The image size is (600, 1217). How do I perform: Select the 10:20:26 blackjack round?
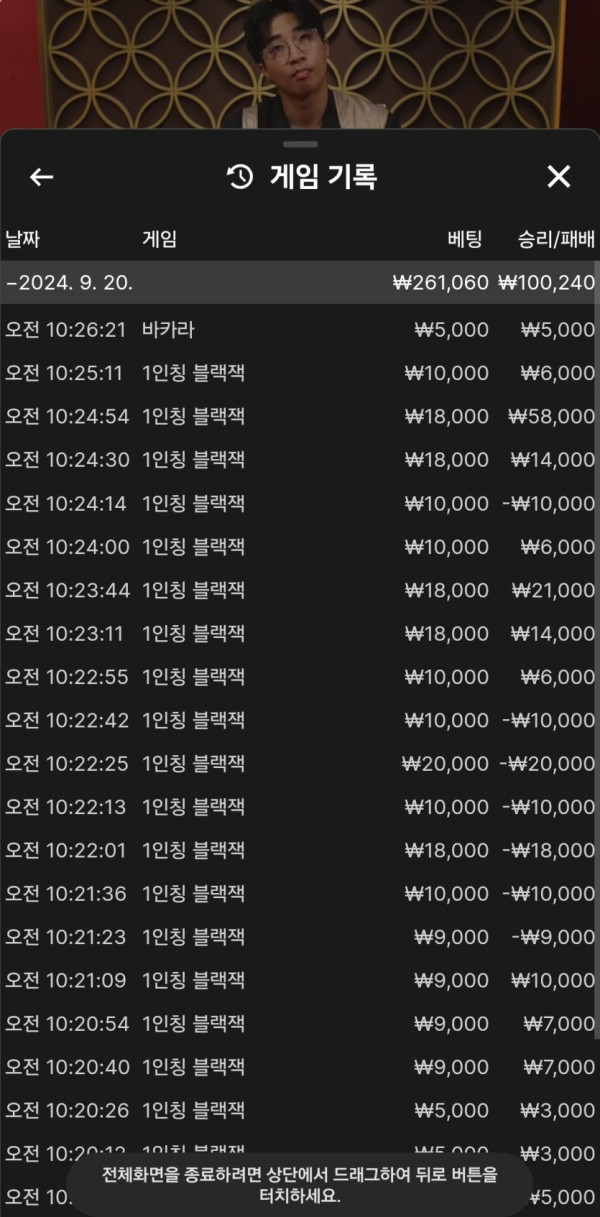298,1110
